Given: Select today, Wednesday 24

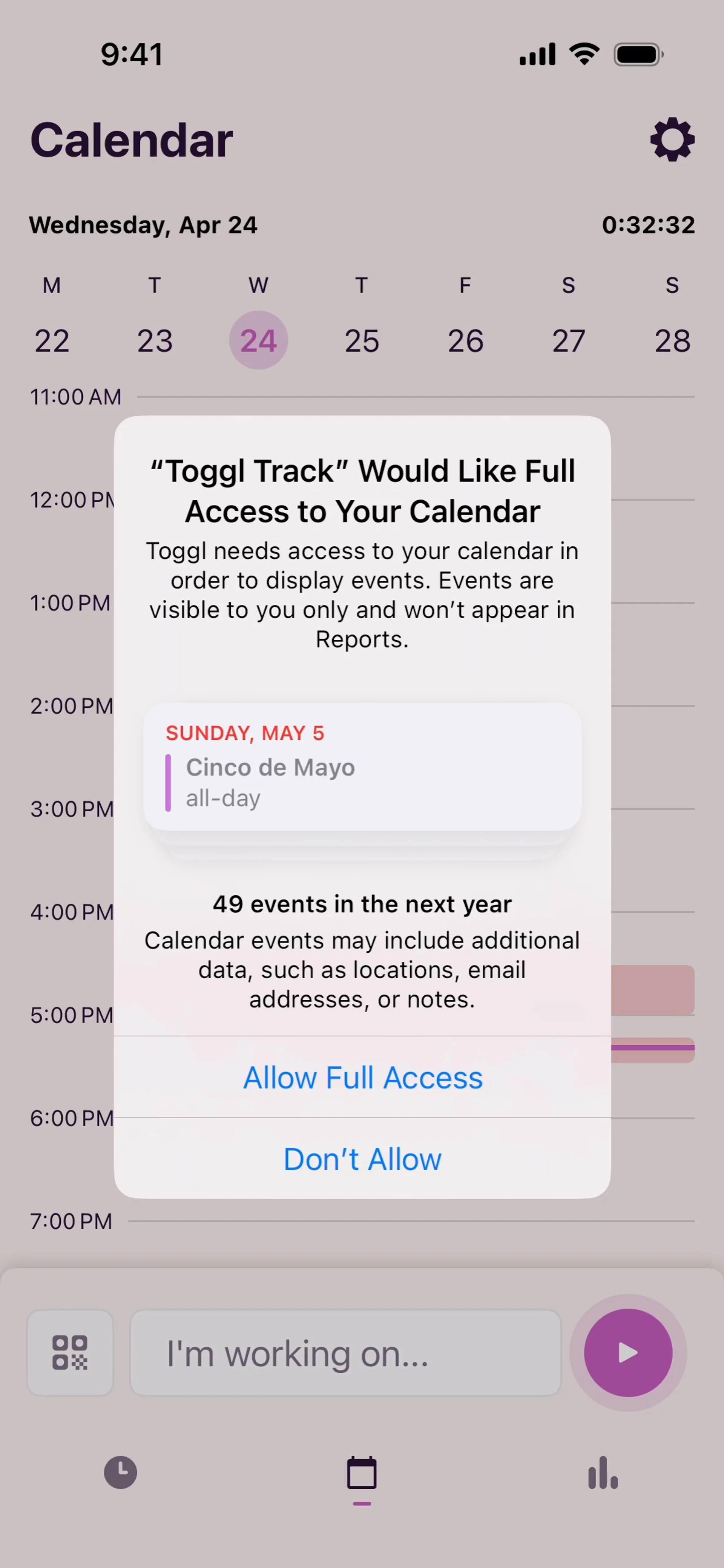Looking at the screenshot, I should tap(258, 340).
